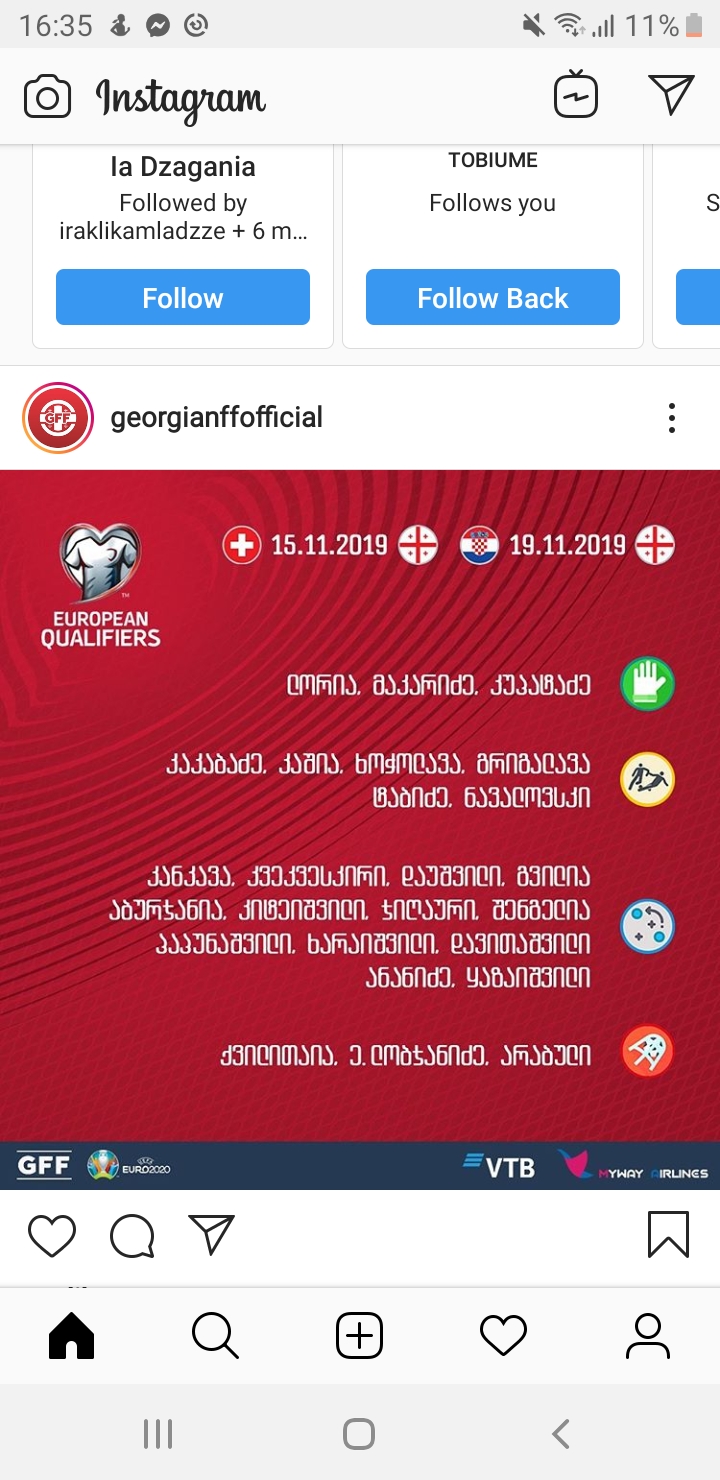Image resolution: width=720 pixels, height=1480 pixels.
Task: Open the Instagram camera
Action: pyautogui.click(x=47, y=97)
